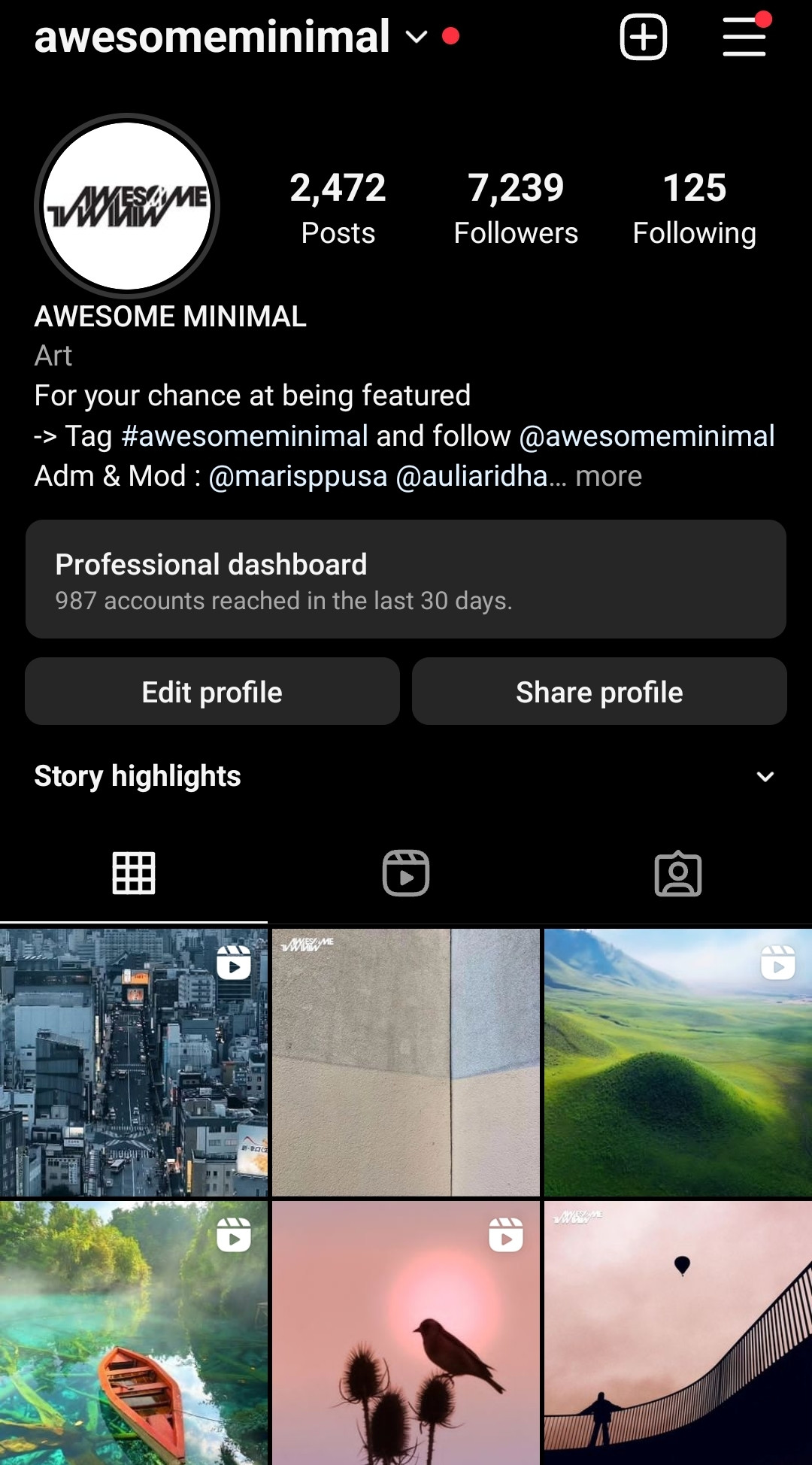Open the concrete wall photo post

point(406,1062)
